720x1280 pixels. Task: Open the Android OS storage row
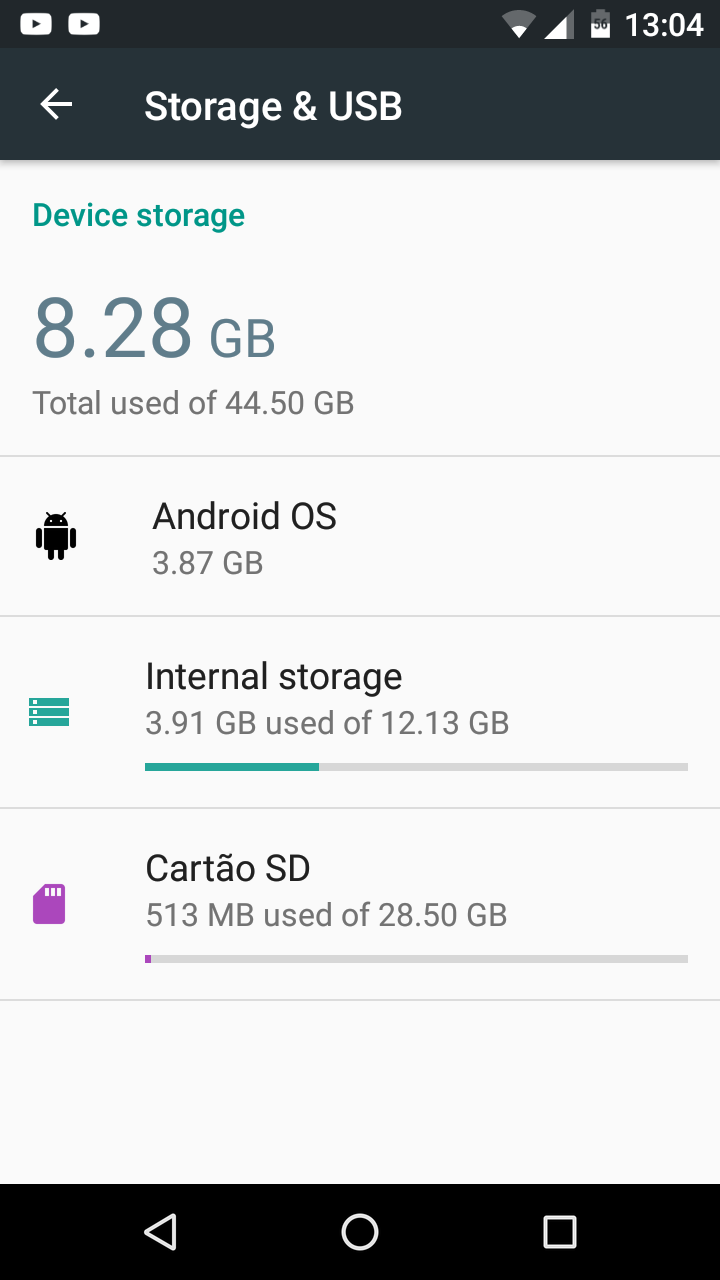point(360,537)
